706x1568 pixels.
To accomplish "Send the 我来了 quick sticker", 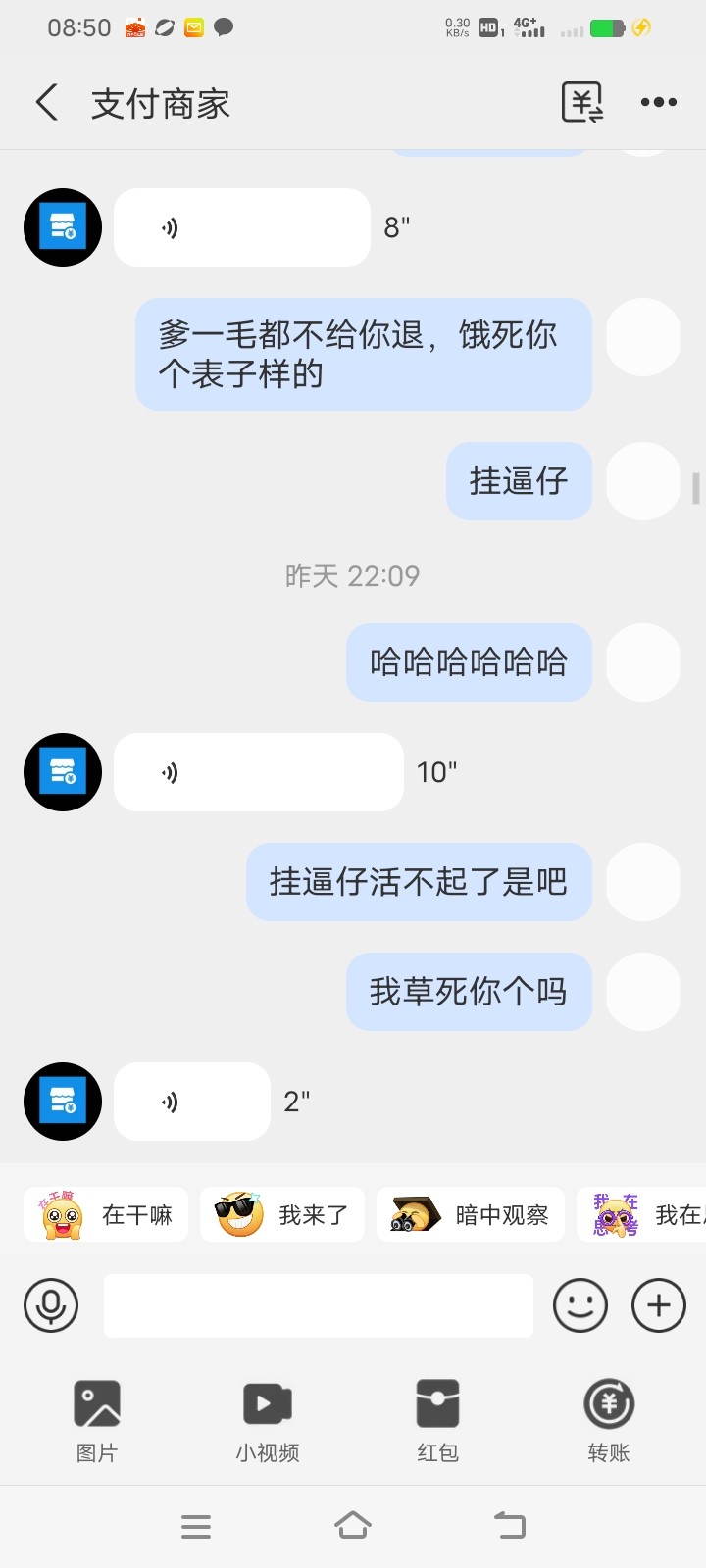I will tap(282, 1215).
